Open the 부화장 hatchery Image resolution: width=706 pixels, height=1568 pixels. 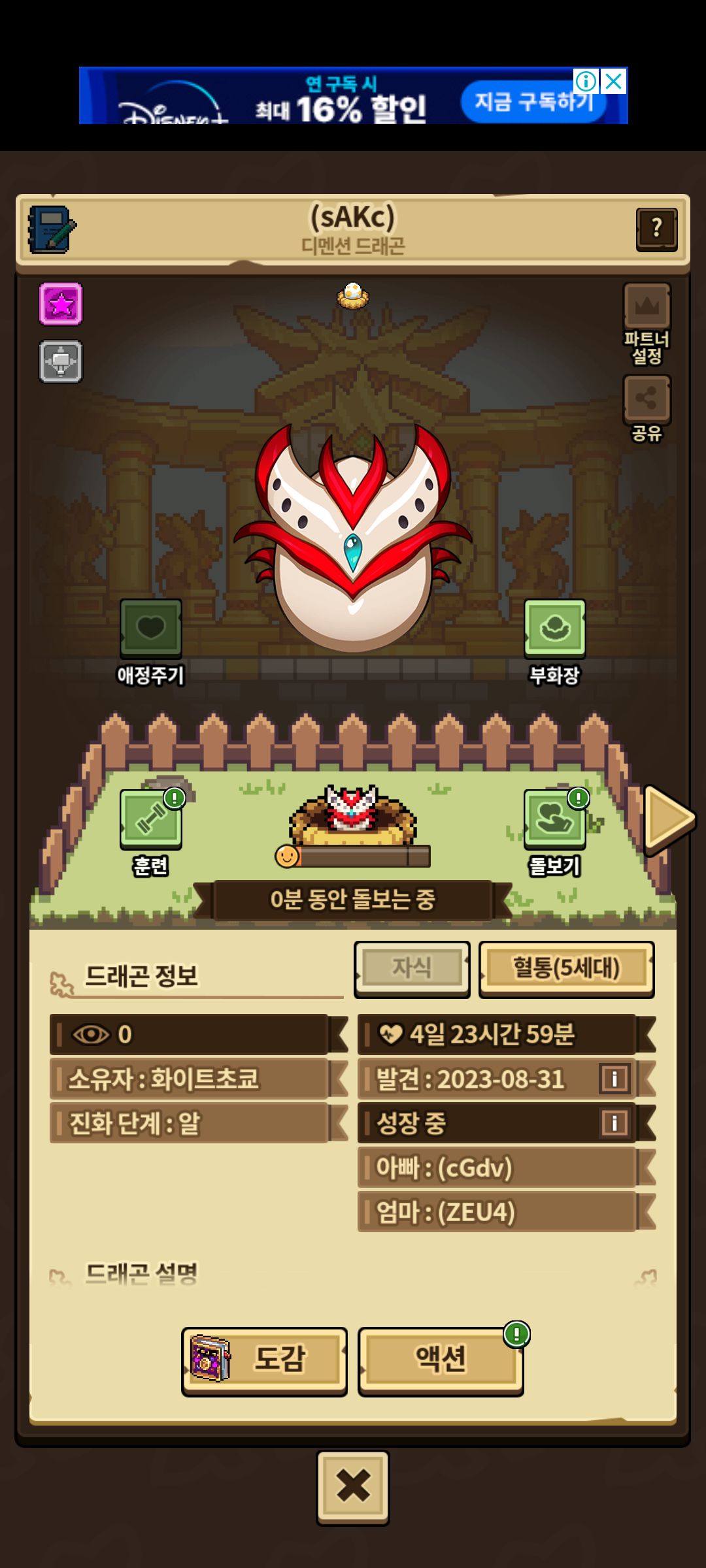(x=554, y=629)
